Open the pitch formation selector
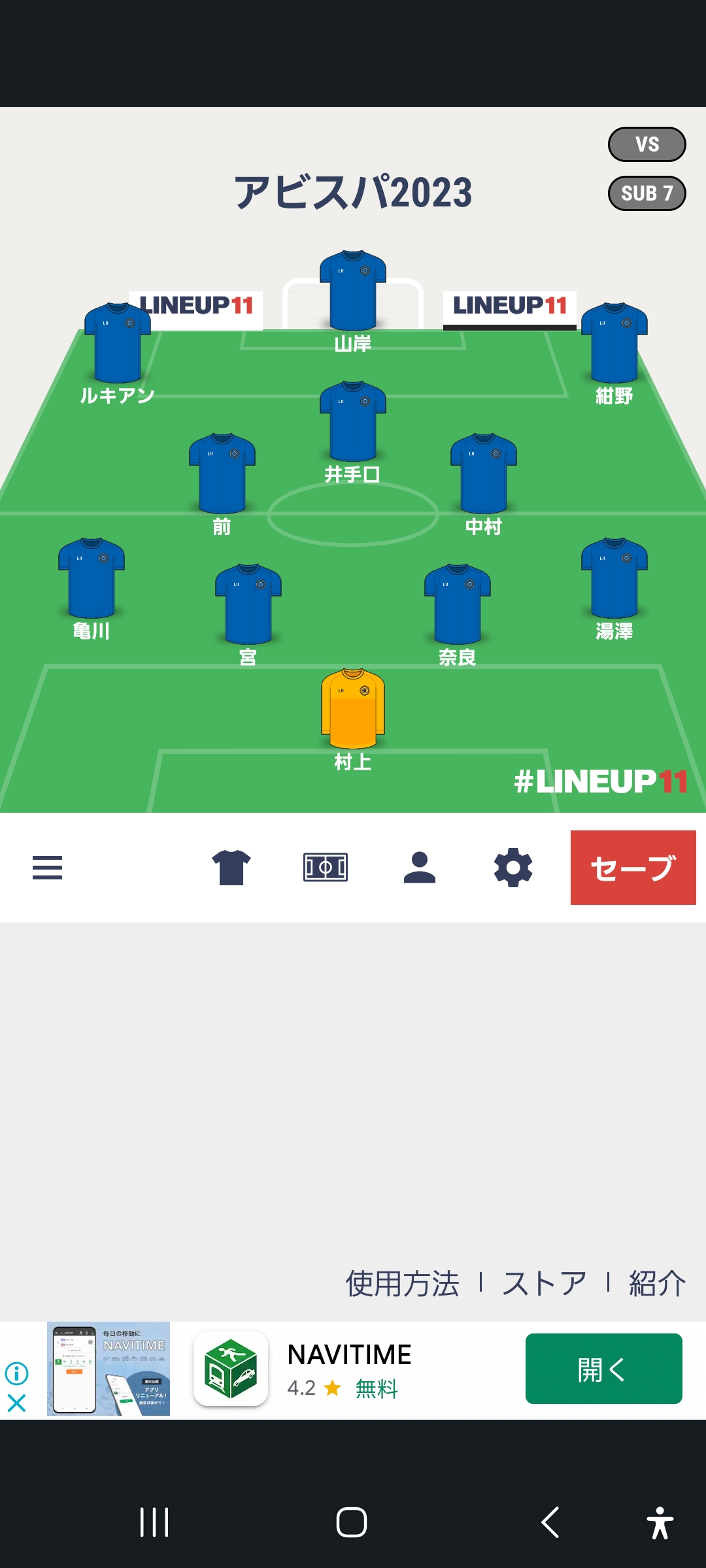The image size is (706, 1568). [326, 868]
